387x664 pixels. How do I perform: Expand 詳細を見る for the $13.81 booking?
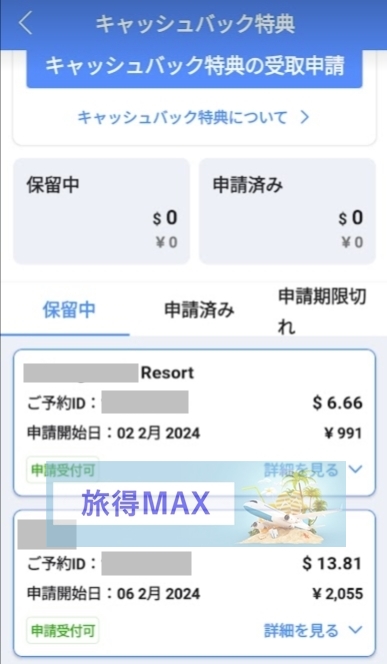point(313,631)
